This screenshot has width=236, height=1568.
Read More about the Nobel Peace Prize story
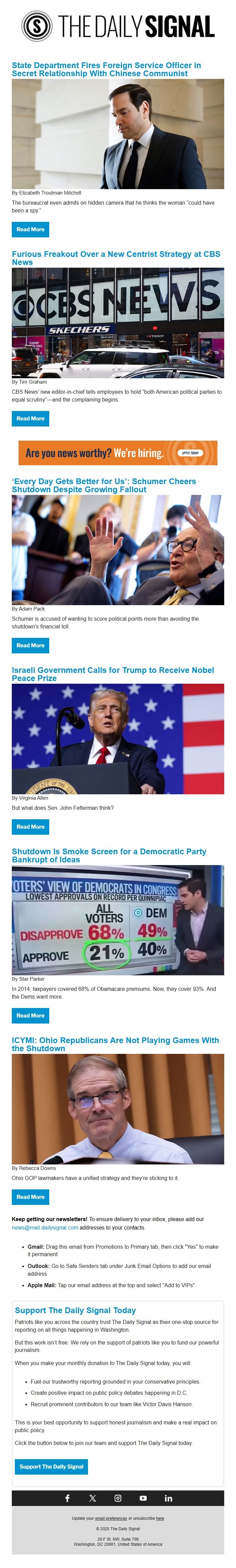click(30, 827)
